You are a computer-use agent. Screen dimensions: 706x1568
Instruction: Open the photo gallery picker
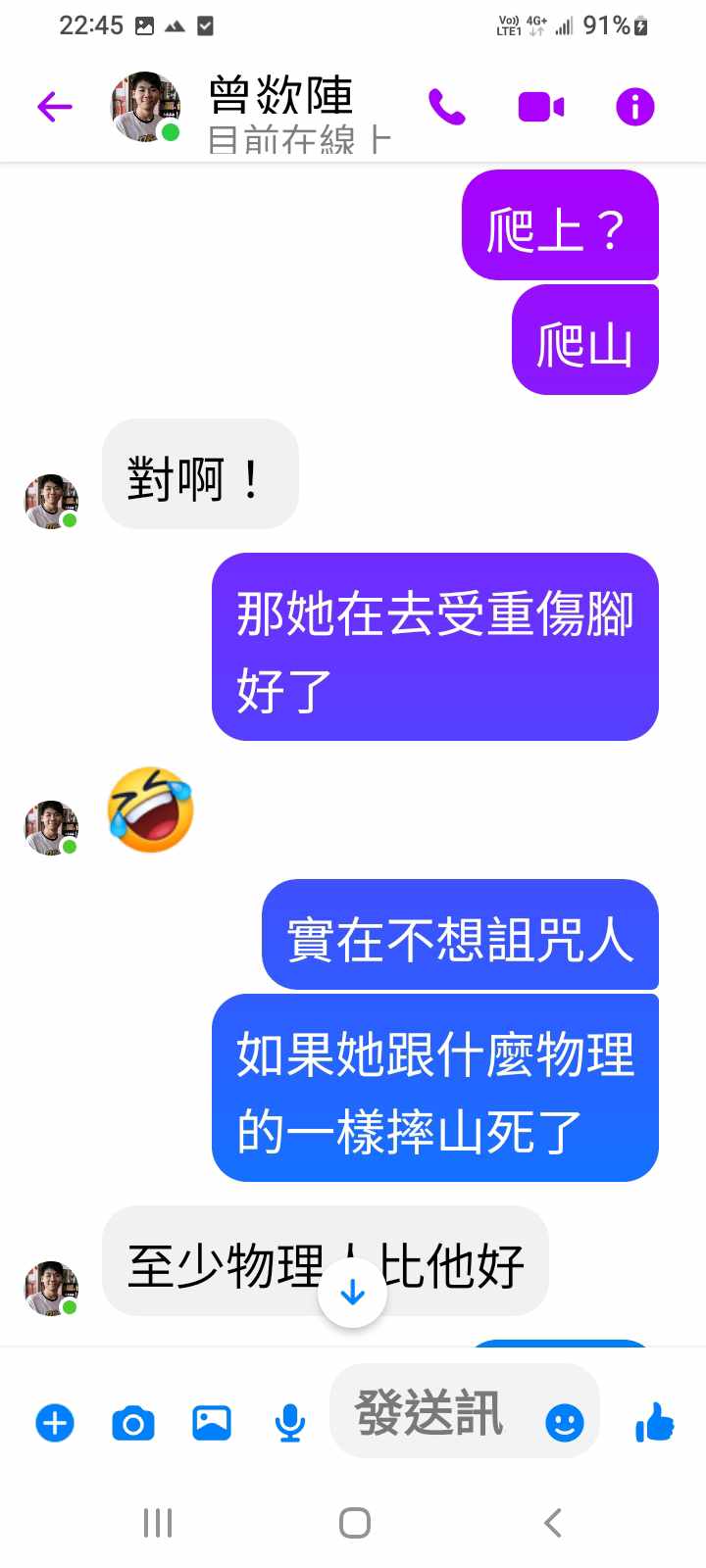tap(212, 1423)
